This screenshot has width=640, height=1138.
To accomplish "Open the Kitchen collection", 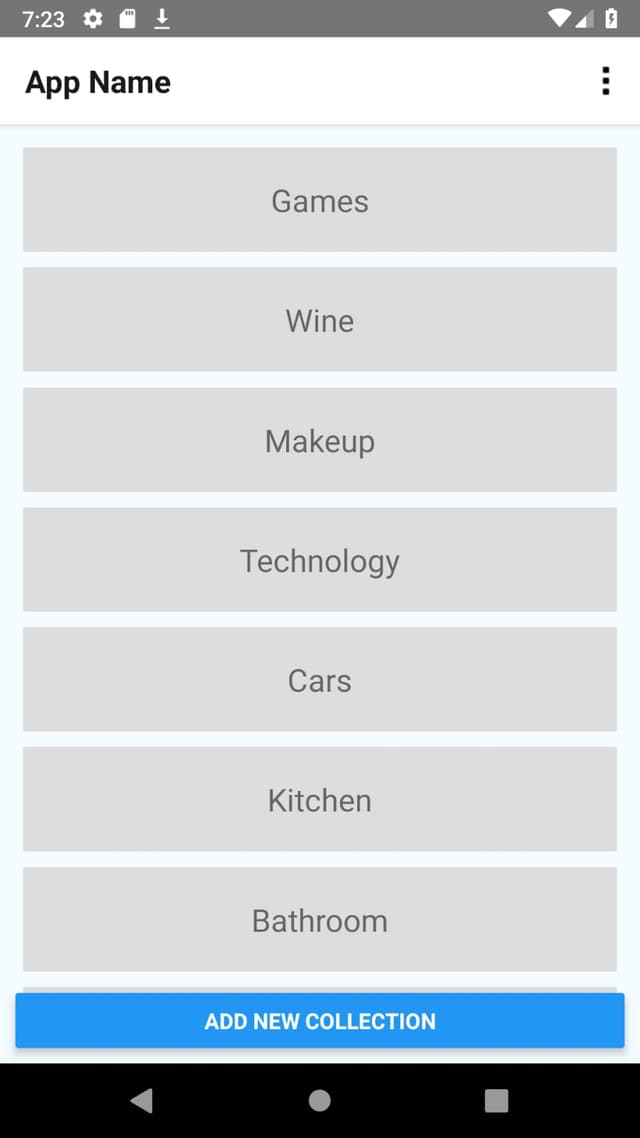I will [x=320, y=800].
